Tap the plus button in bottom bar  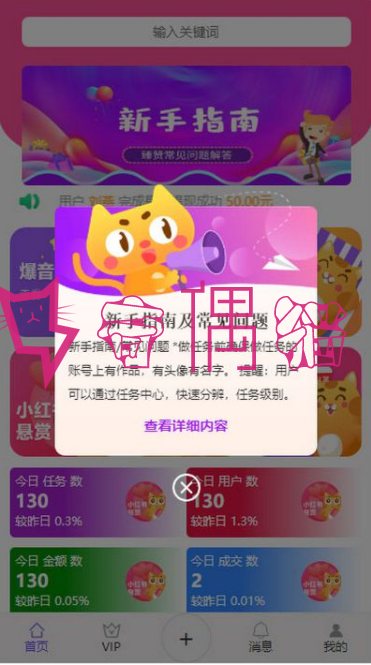(186, 639)
